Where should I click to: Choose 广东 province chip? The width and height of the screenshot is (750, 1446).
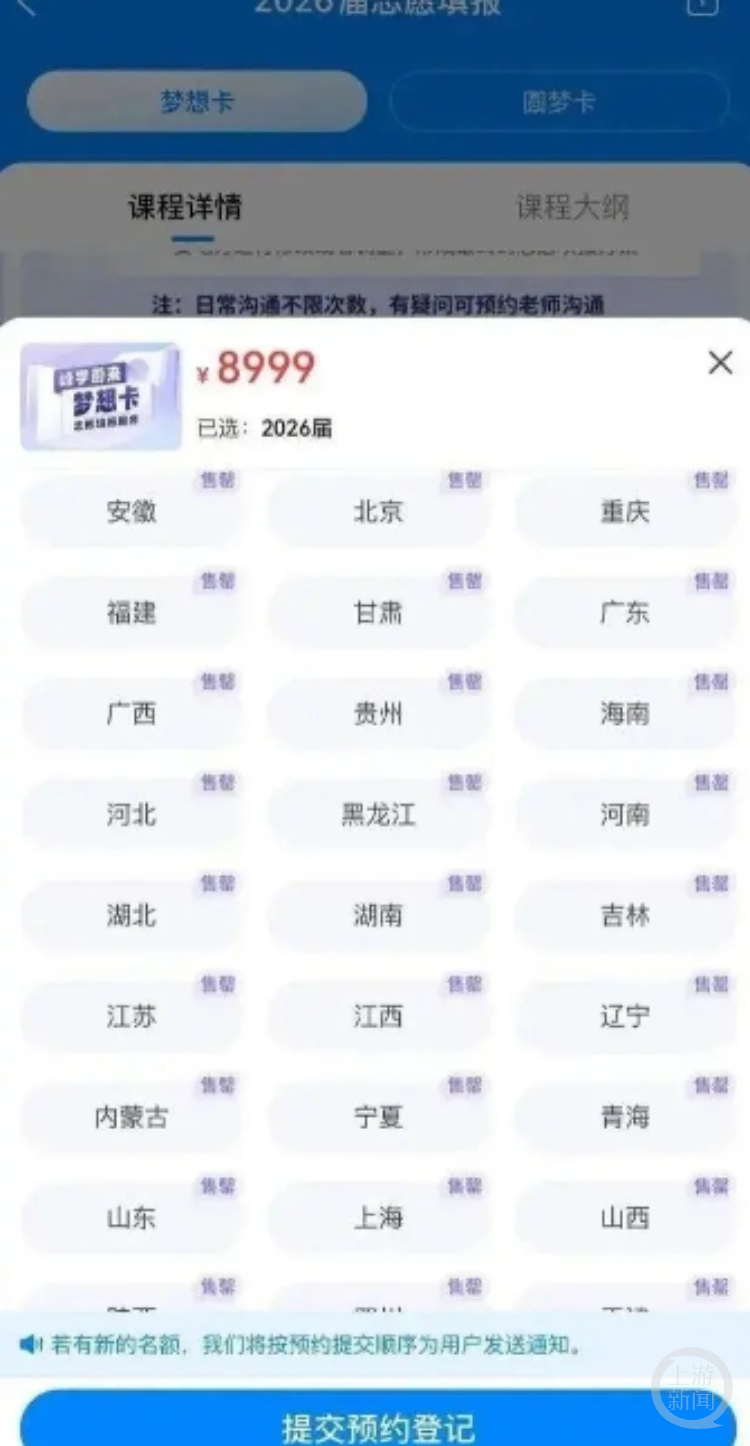click(625, 613)
